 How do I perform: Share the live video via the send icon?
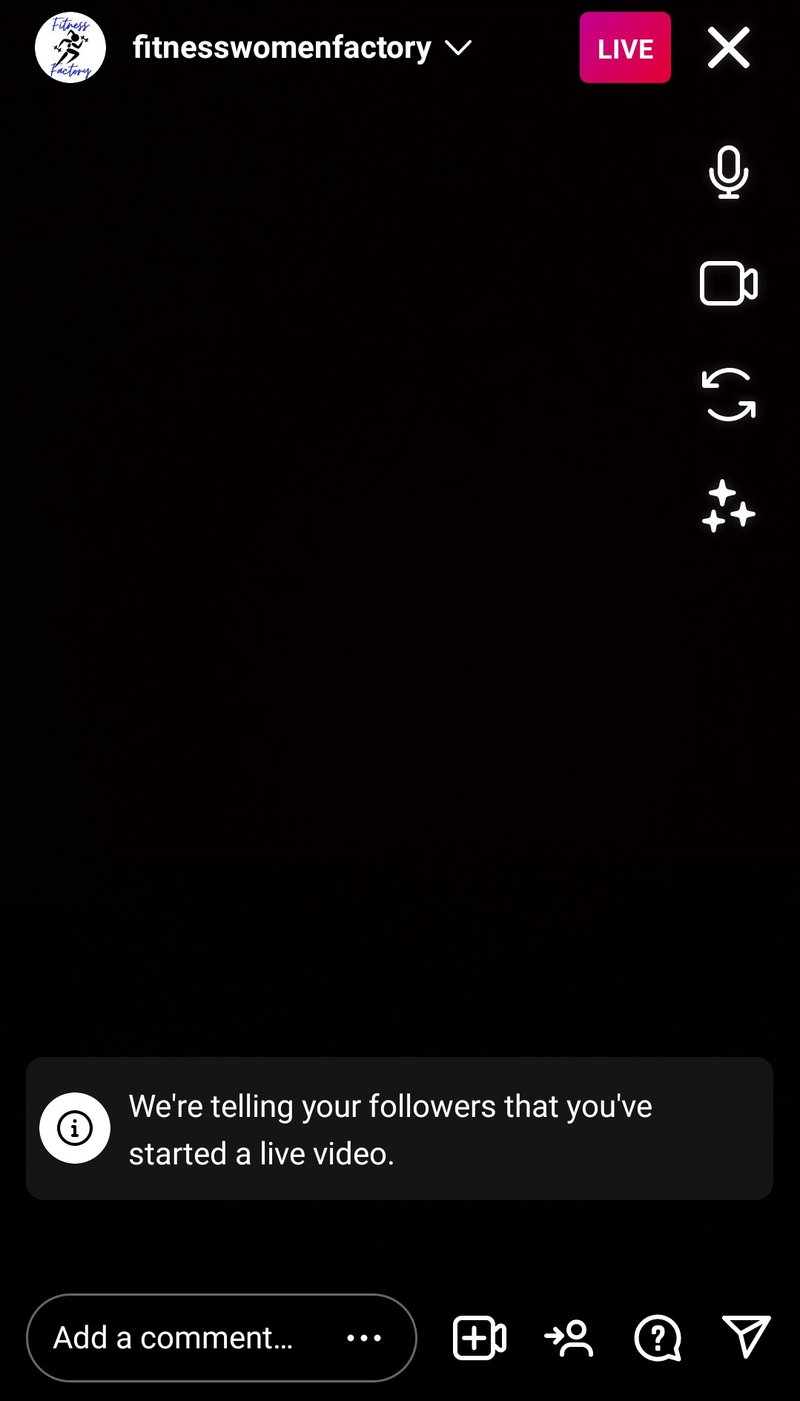(746, 1336)
